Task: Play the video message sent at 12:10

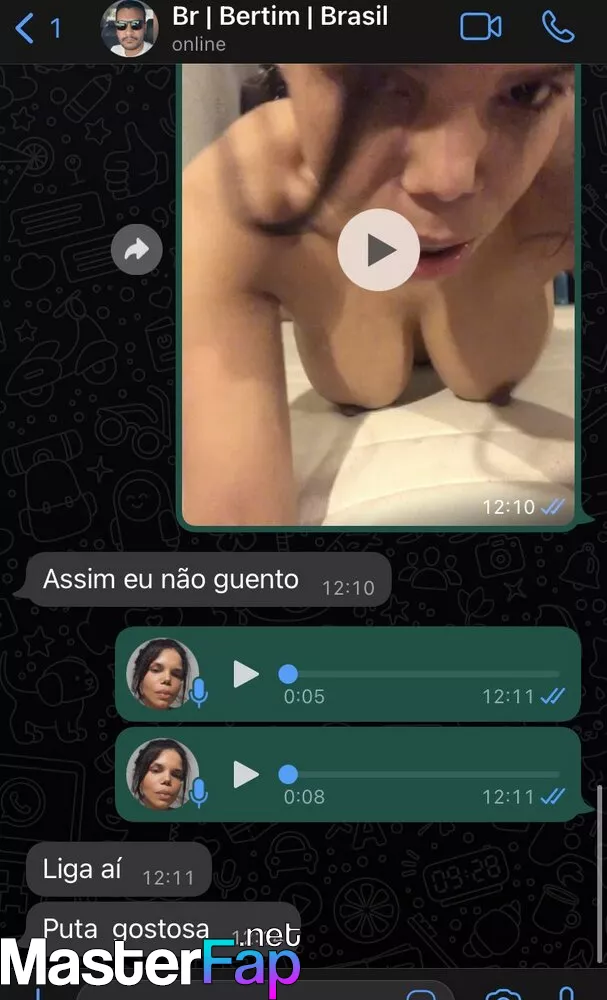Action: coord(378,250)
